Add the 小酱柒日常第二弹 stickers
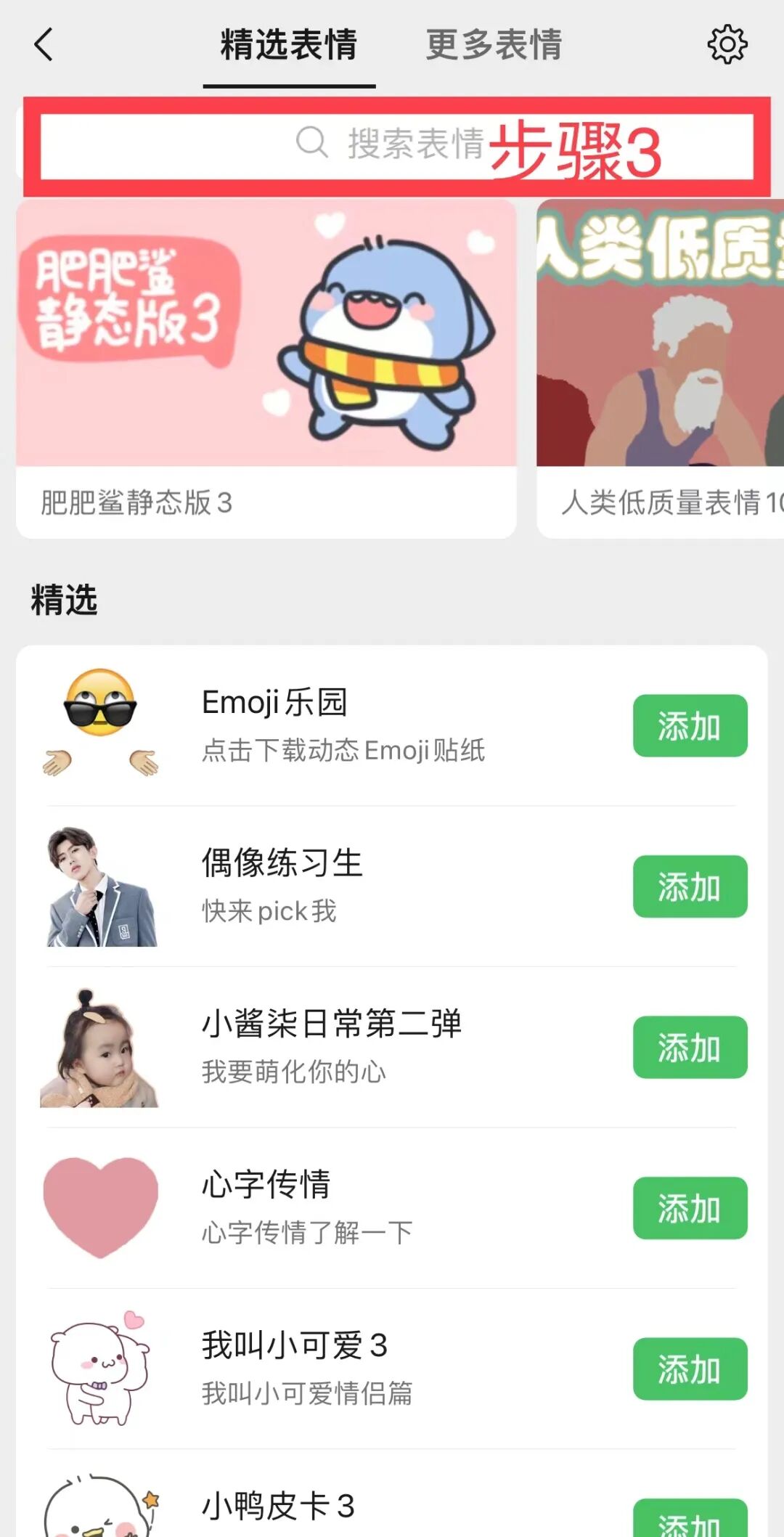This screenshot has height=1537, width=784. (690, 1047)
